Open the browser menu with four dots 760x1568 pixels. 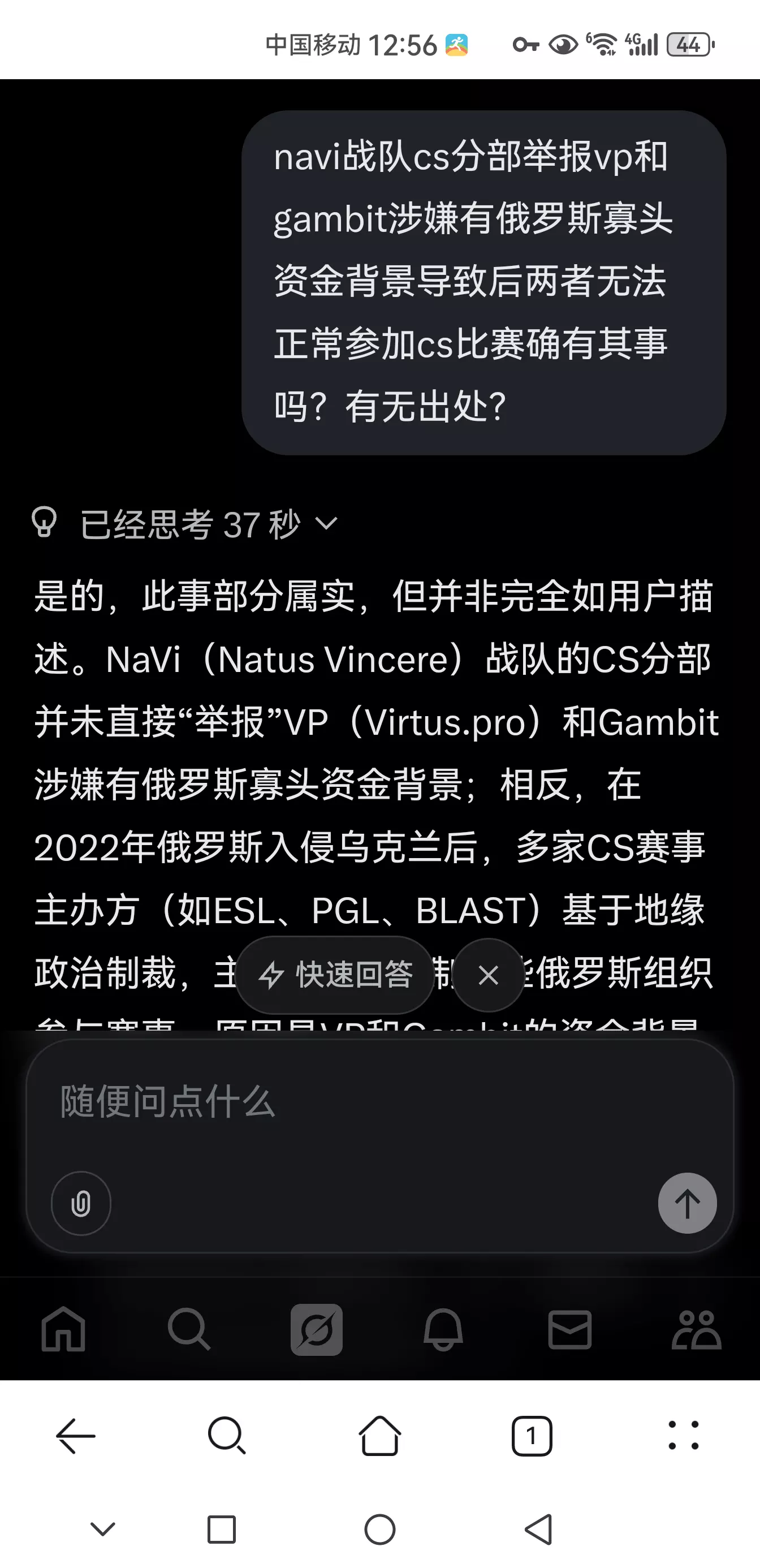(683, 1435)
